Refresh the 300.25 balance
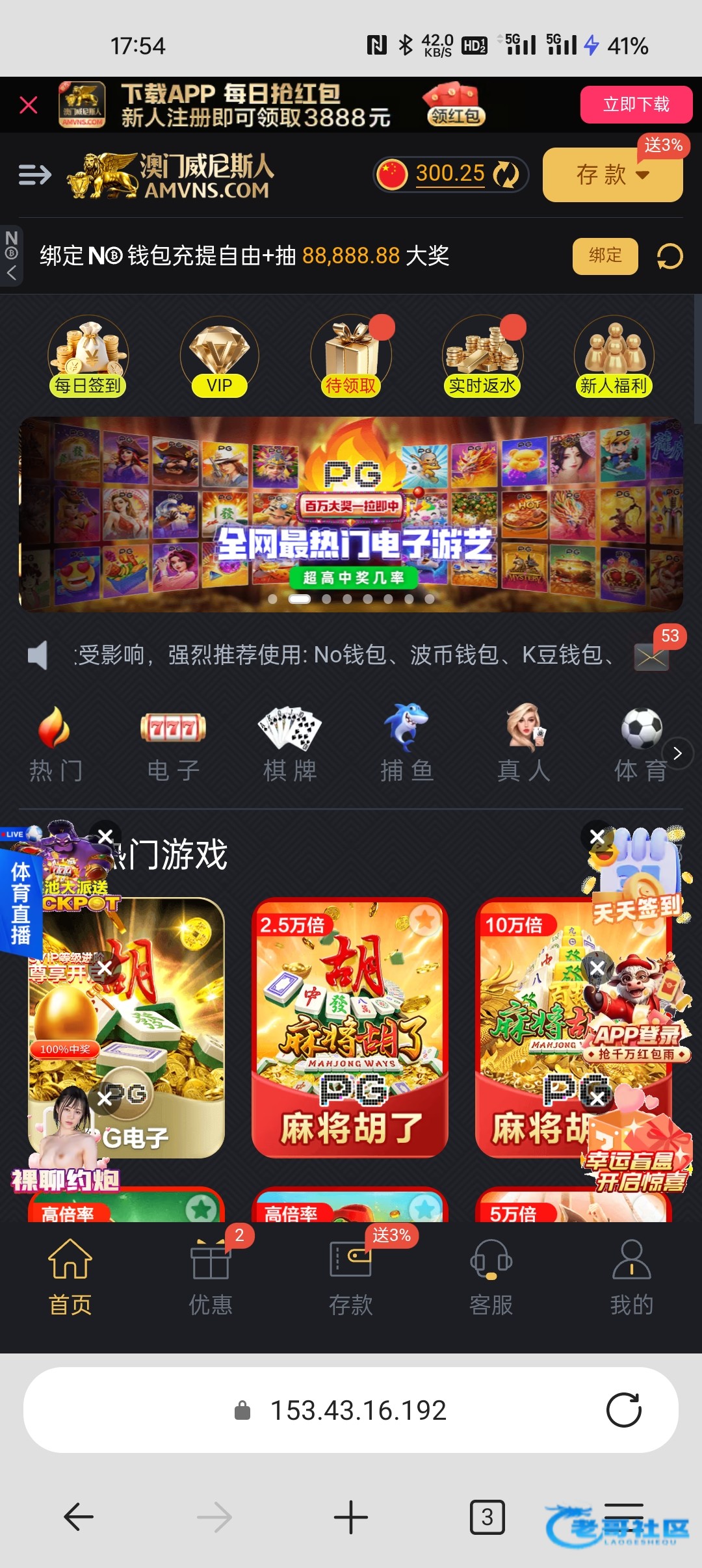The height and width of the screenshot is (1568, 702). coord(506,174)
